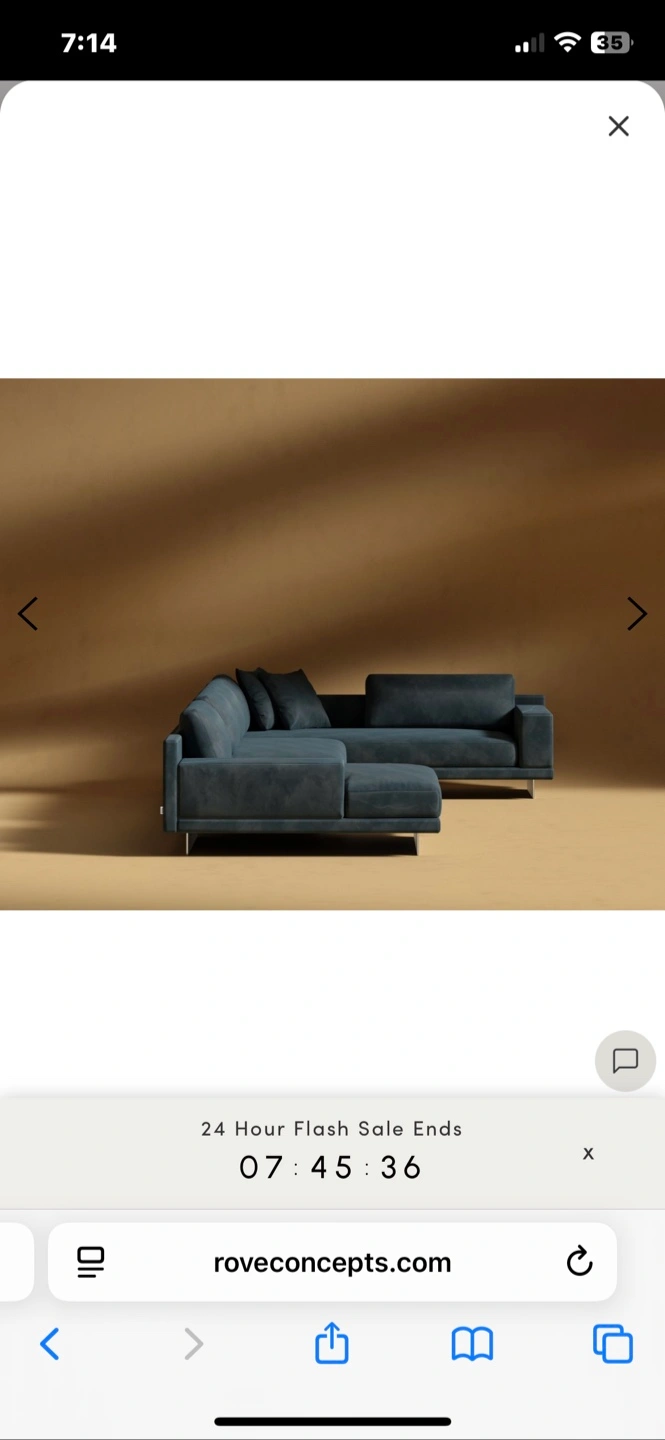665x1440 pixels.
Task: Open the Safari tabs overview
Action: tap(613, 1344)
